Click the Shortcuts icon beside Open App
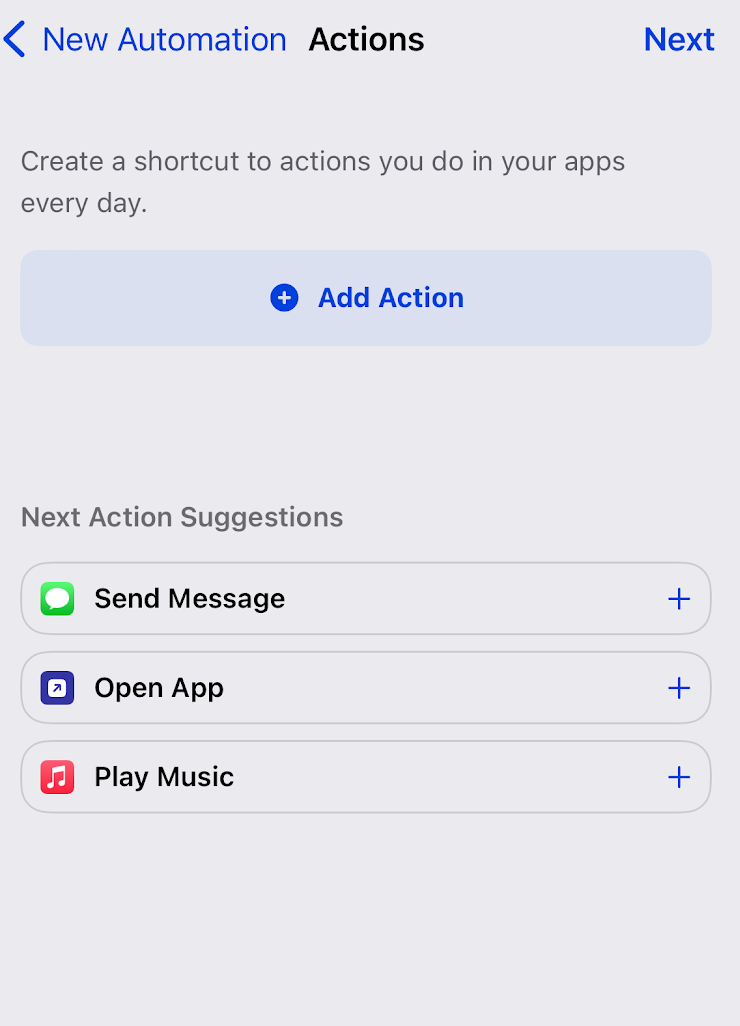Viewport: 740px width, 1026px height. click(57, 687)
